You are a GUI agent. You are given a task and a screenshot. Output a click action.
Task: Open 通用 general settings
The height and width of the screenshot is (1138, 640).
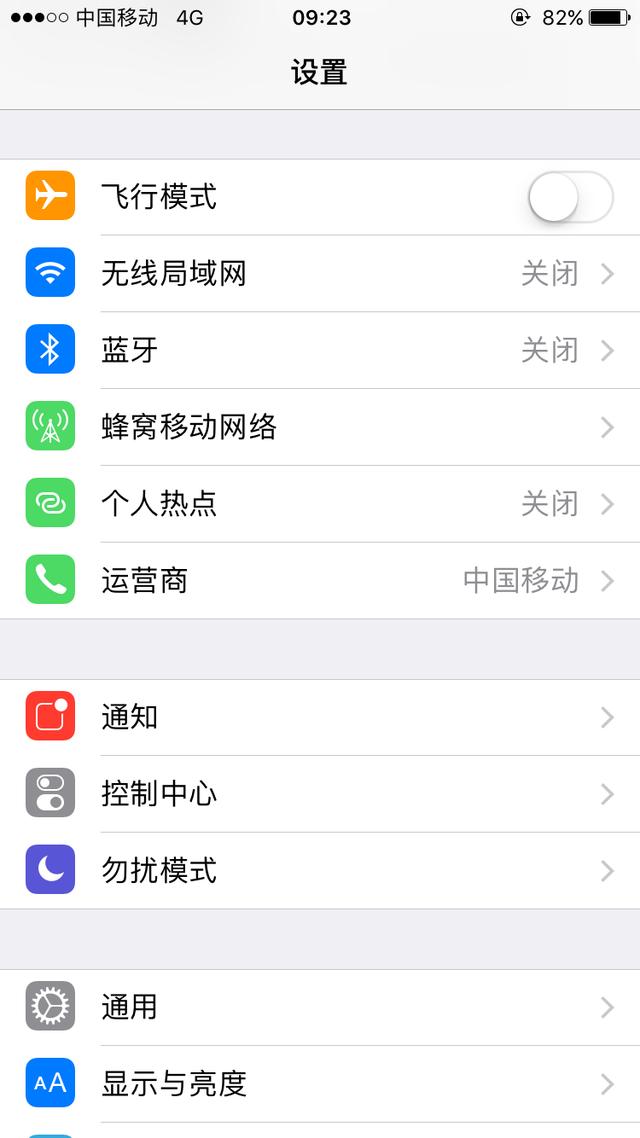point(320,1007)
